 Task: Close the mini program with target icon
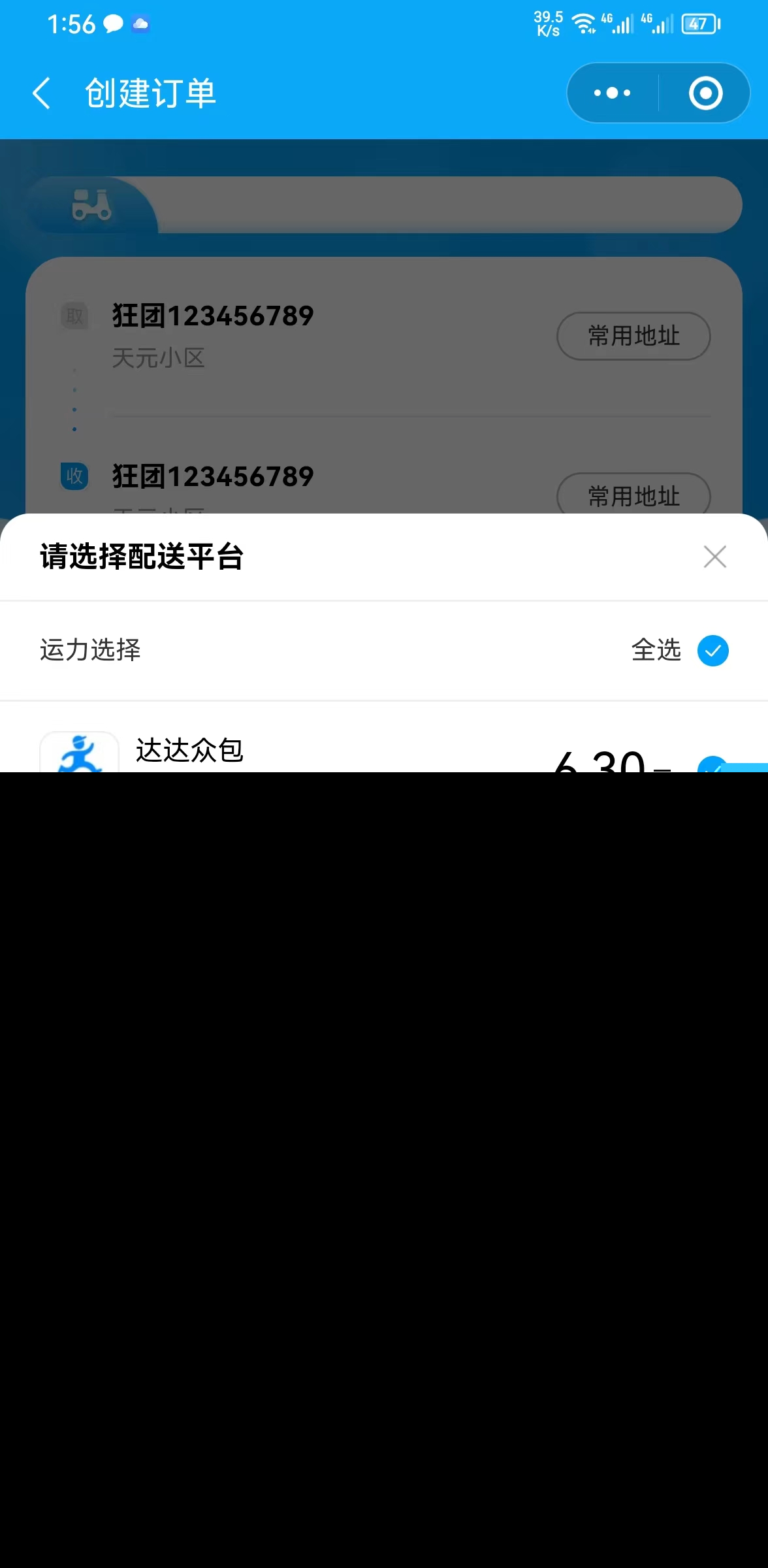(x=705, y=93)
